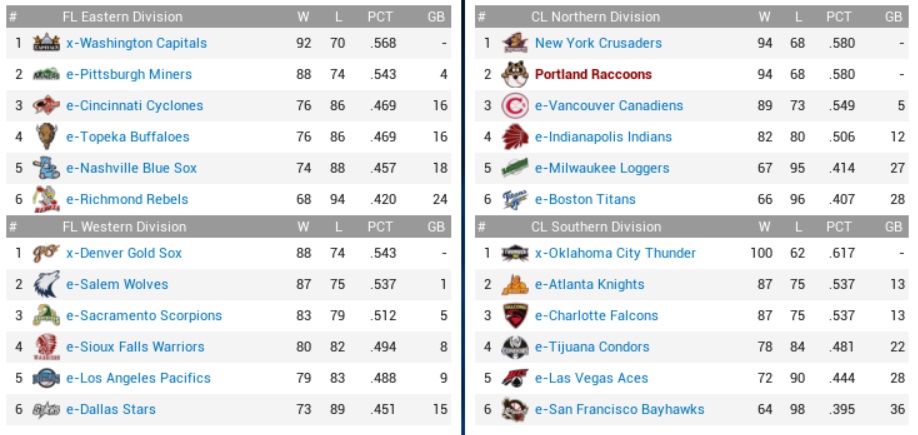
Task: Select the Atlanta Knights link
Action: tap(589, 284)
